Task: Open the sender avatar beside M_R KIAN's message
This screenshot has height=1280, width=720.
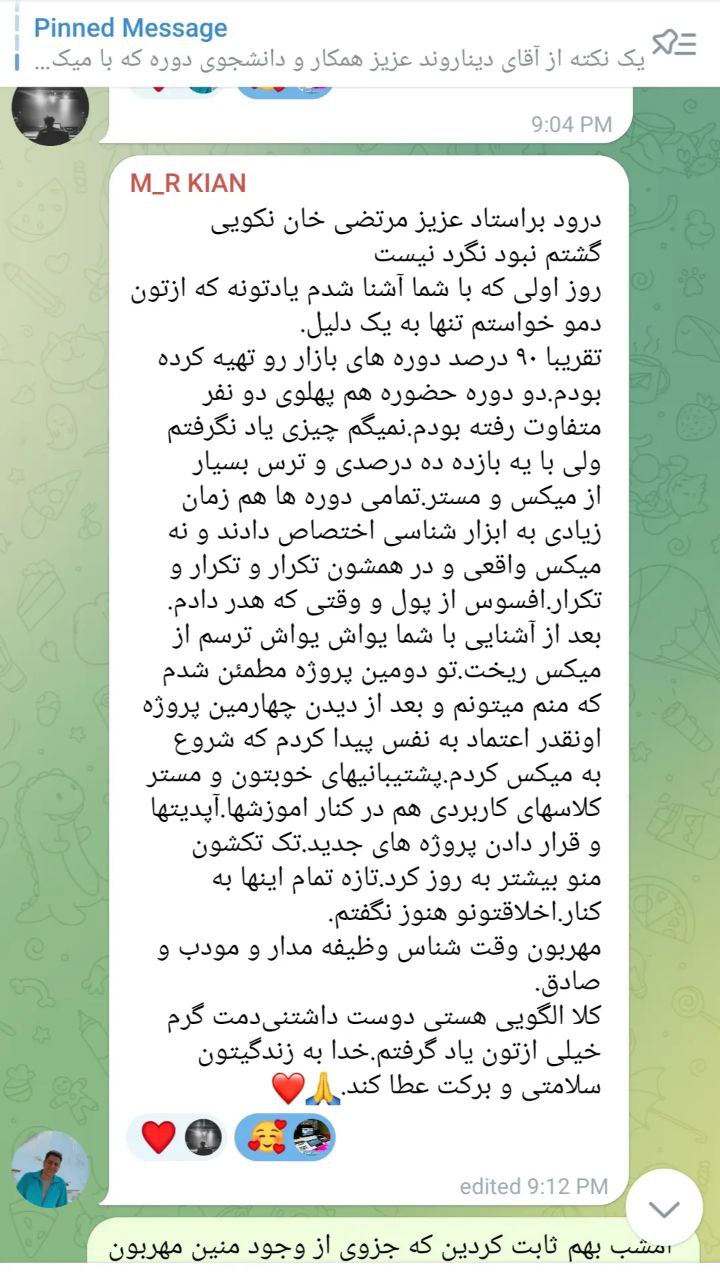Action: [52, 1169]
